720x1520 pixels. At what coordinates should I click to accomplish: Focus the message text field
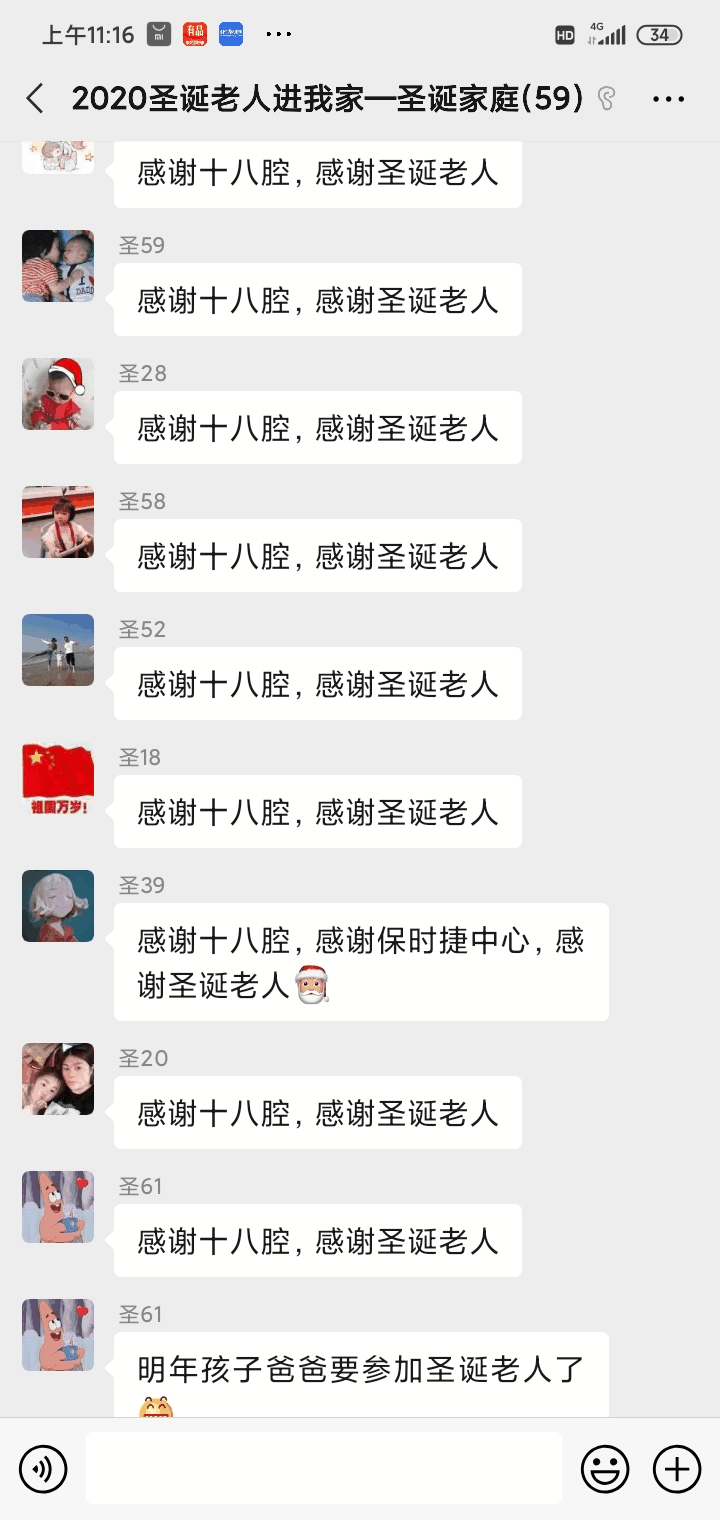coord(323,1468)
